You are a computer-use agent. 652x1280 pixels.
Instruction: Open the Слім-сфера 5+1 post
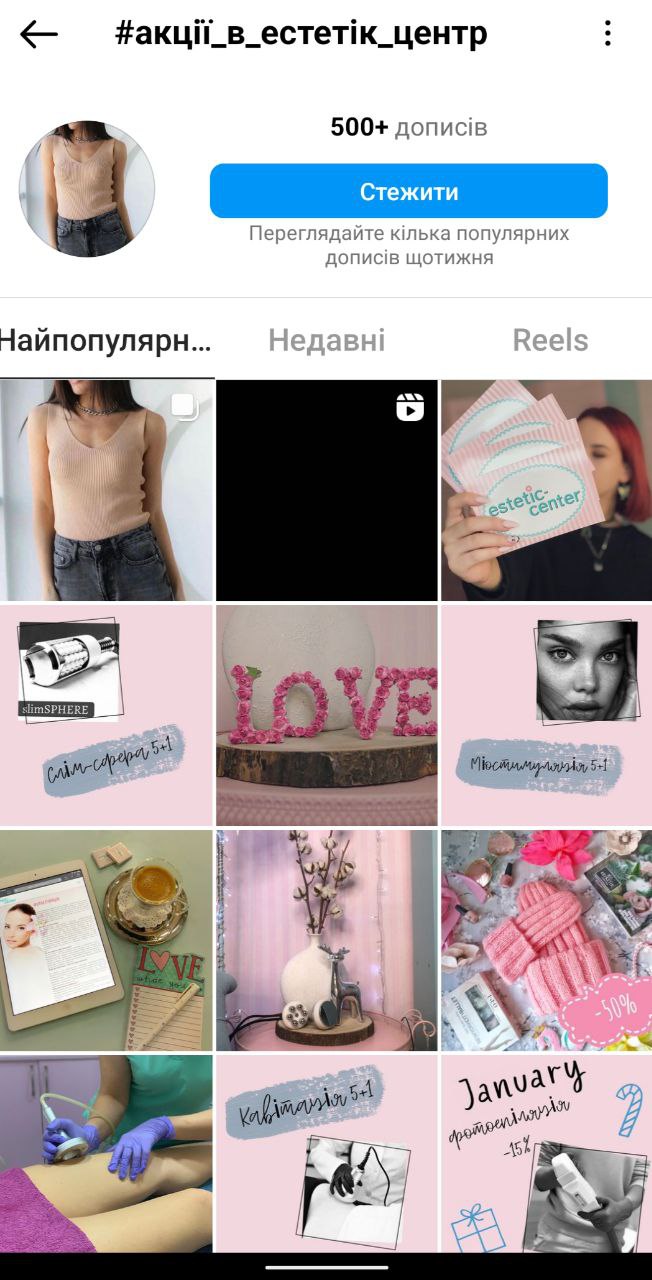(106, 715)
